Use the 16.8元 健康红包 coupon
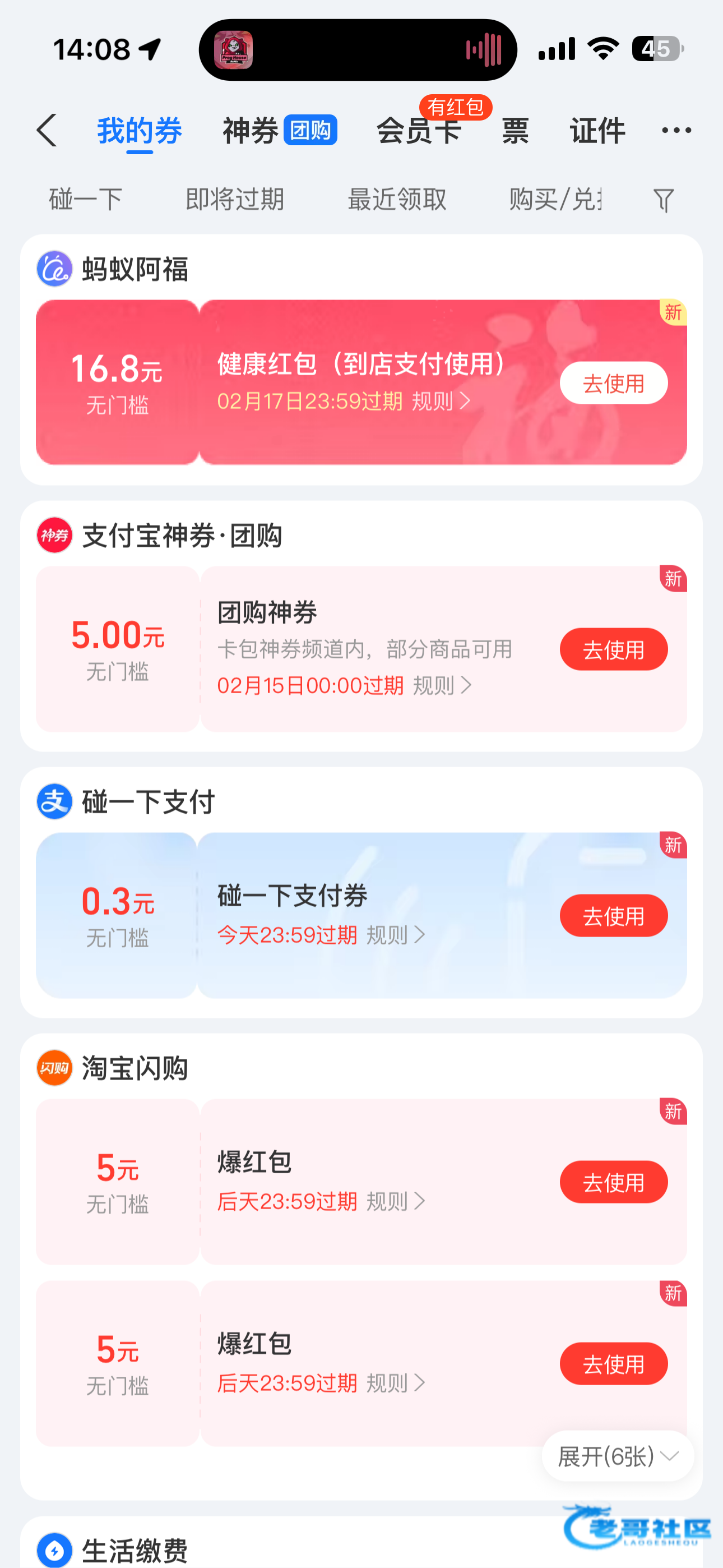 (613, 384)
